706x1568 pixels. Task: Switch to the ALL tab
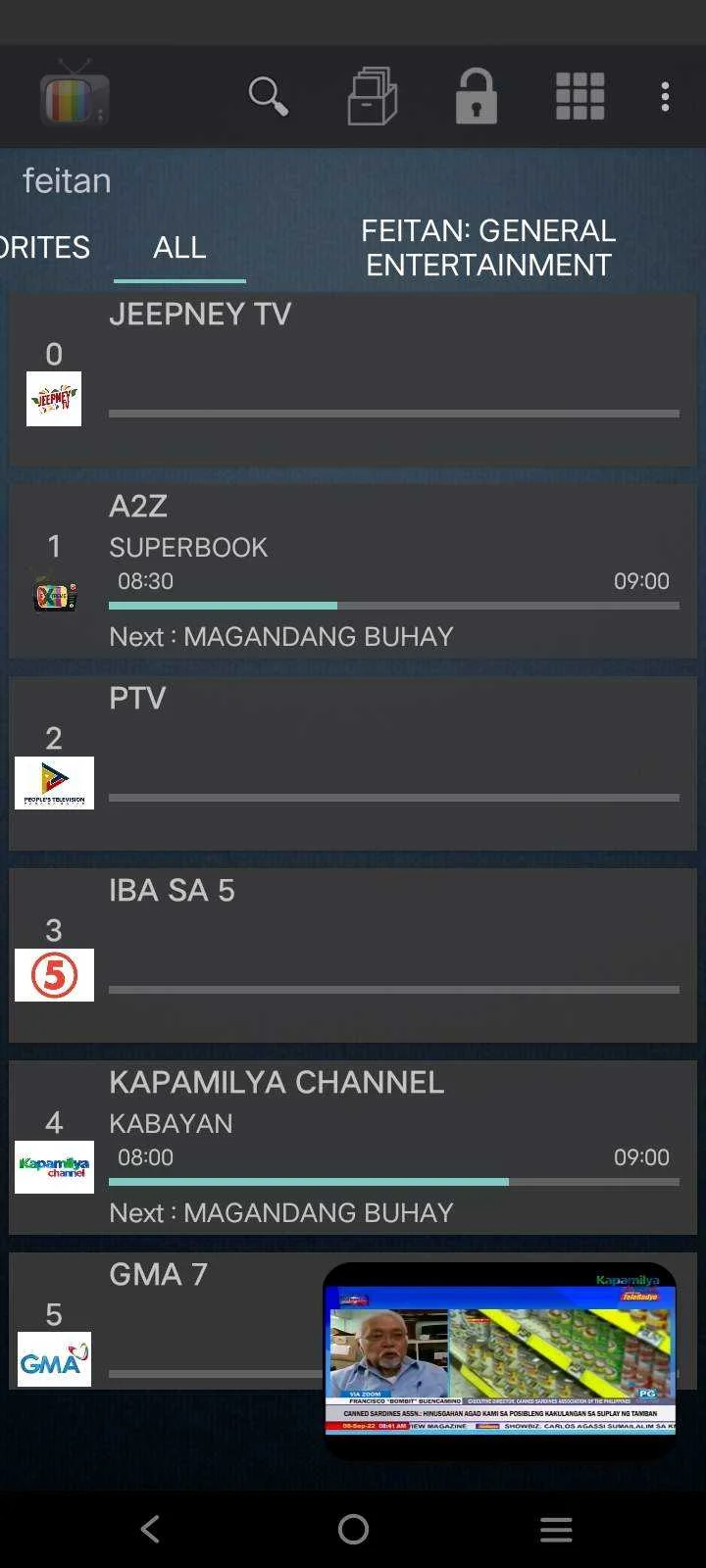pyautogui.click(x=179, y=248)
